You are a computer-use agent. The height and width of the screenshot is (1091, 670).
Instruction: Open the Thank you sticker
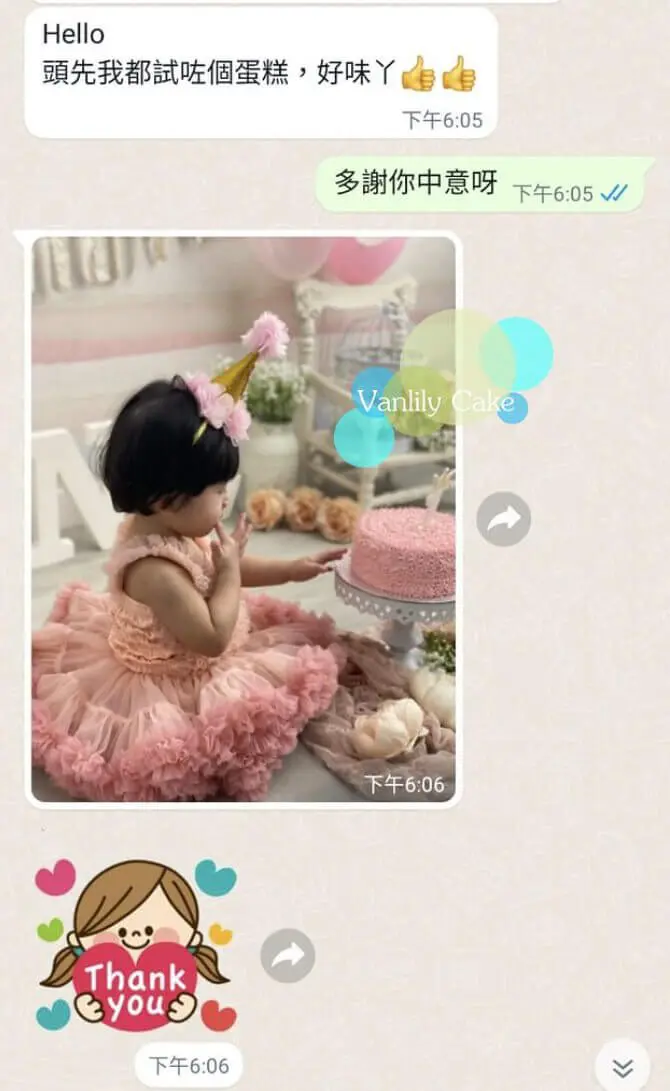coord(136,947)
